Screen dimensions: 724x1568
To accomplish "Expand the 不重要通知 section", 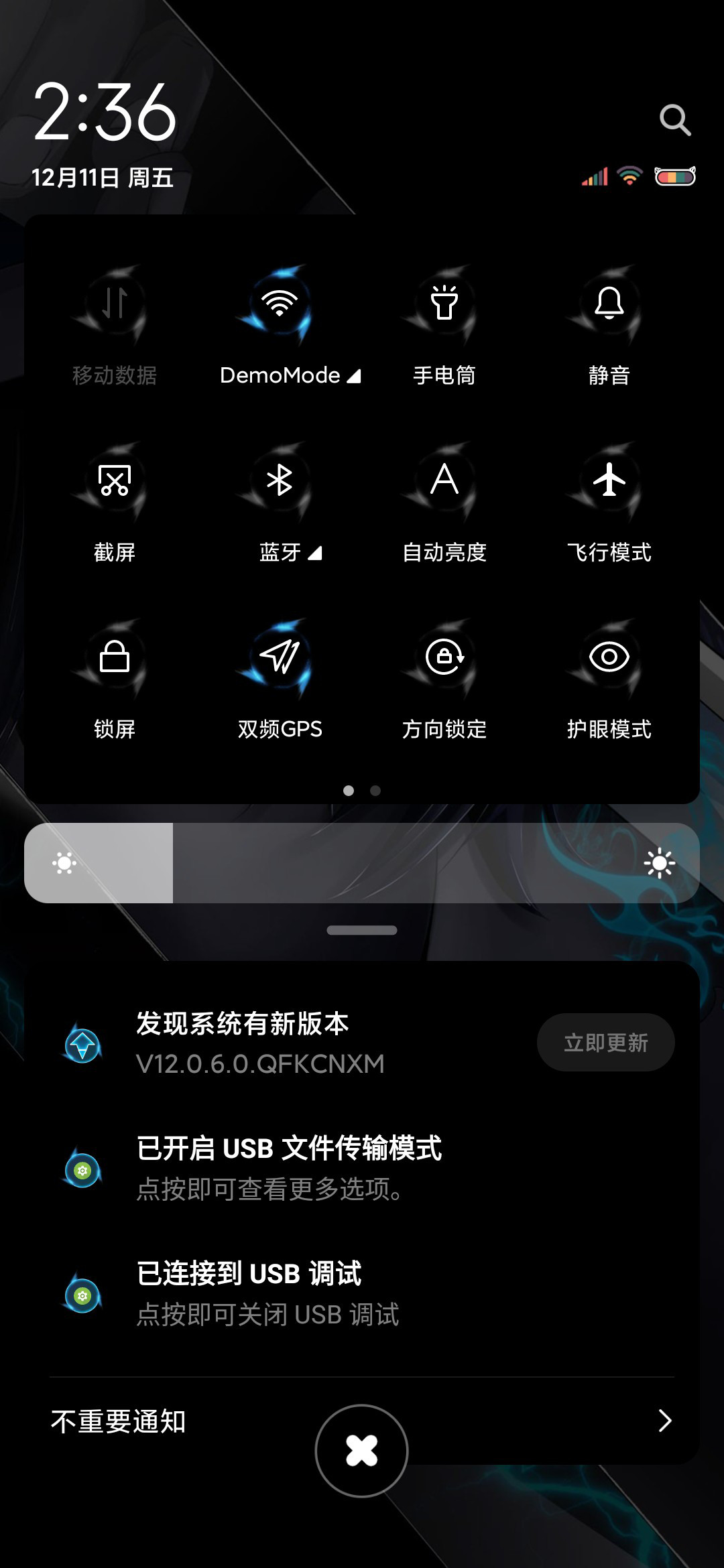I will [x=362, y=1421].
